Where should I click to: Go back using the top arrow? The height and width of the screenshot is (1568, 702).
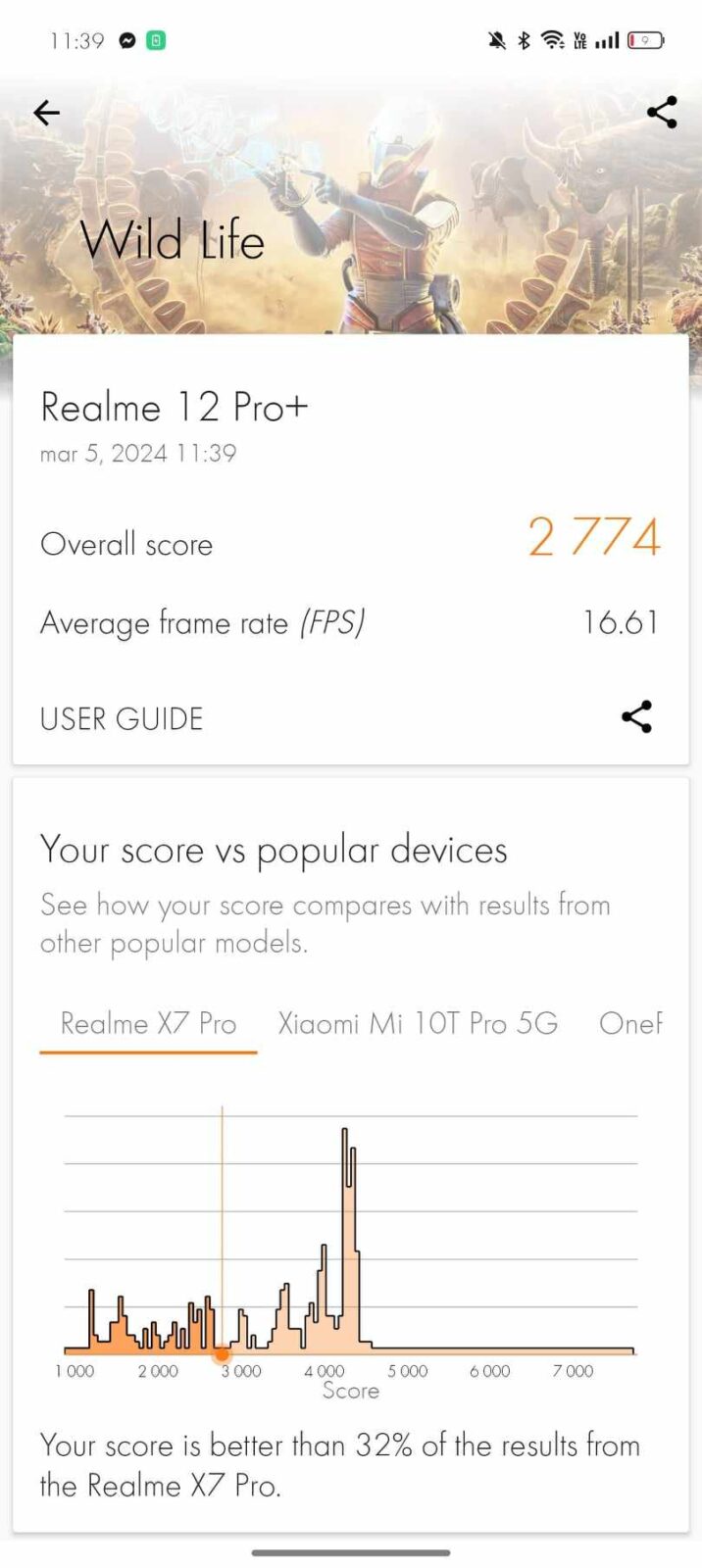[x=46, y=113]
